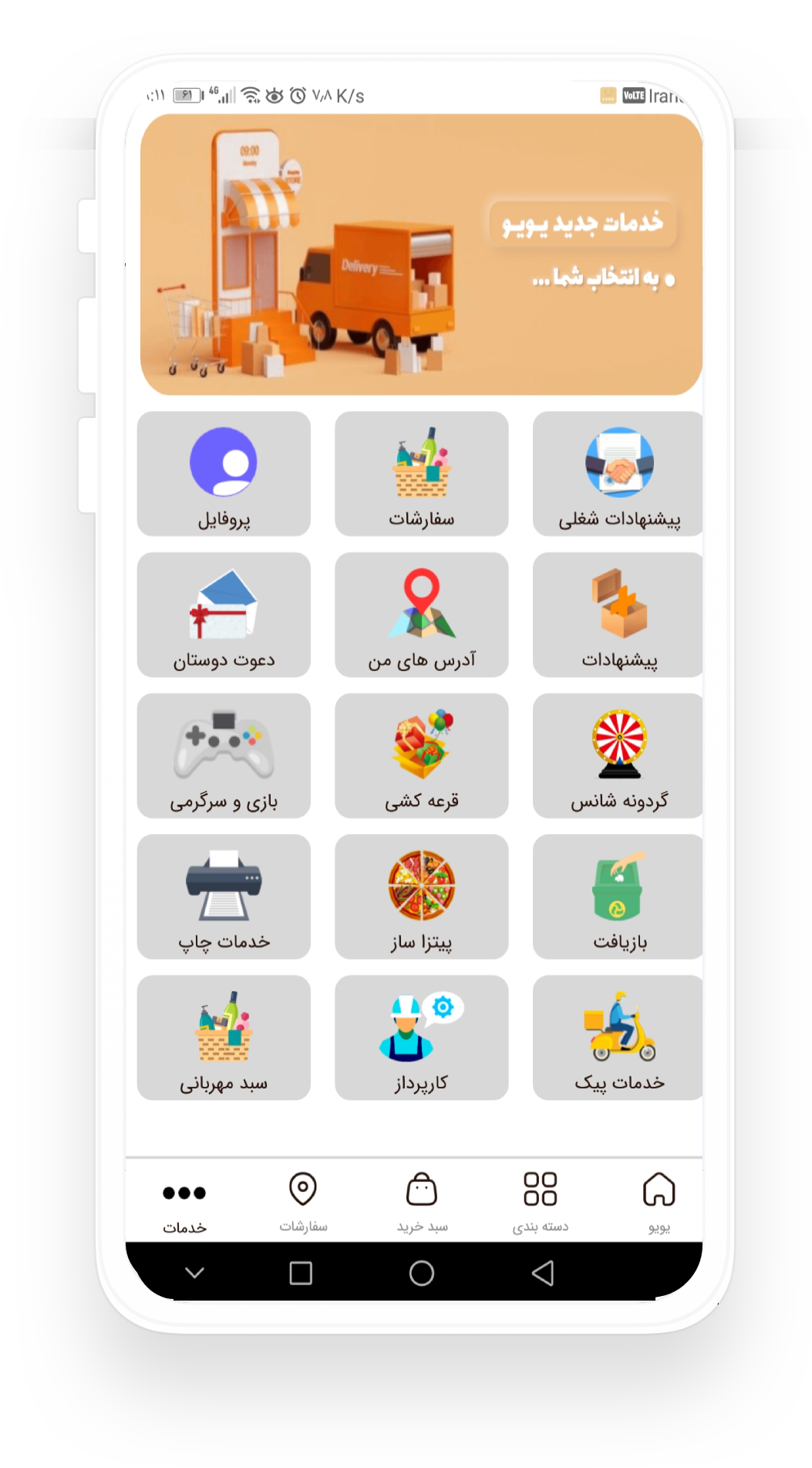Screen dimensions: 812x1468
Task: Open آدرس های من
Action: (421, 615)
